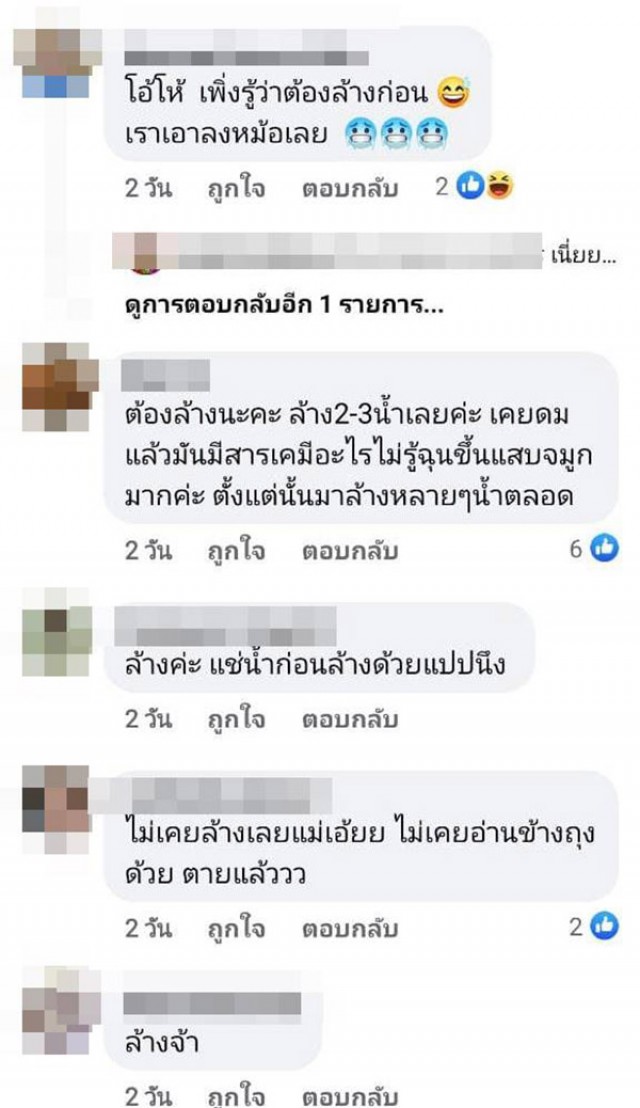Like the comment ต้องล้างนะคะ ล้าง2-3น้ำเลยค่ะ
Image resolution: width=640 pixels, height=1108 pixels.
(236, 550)
